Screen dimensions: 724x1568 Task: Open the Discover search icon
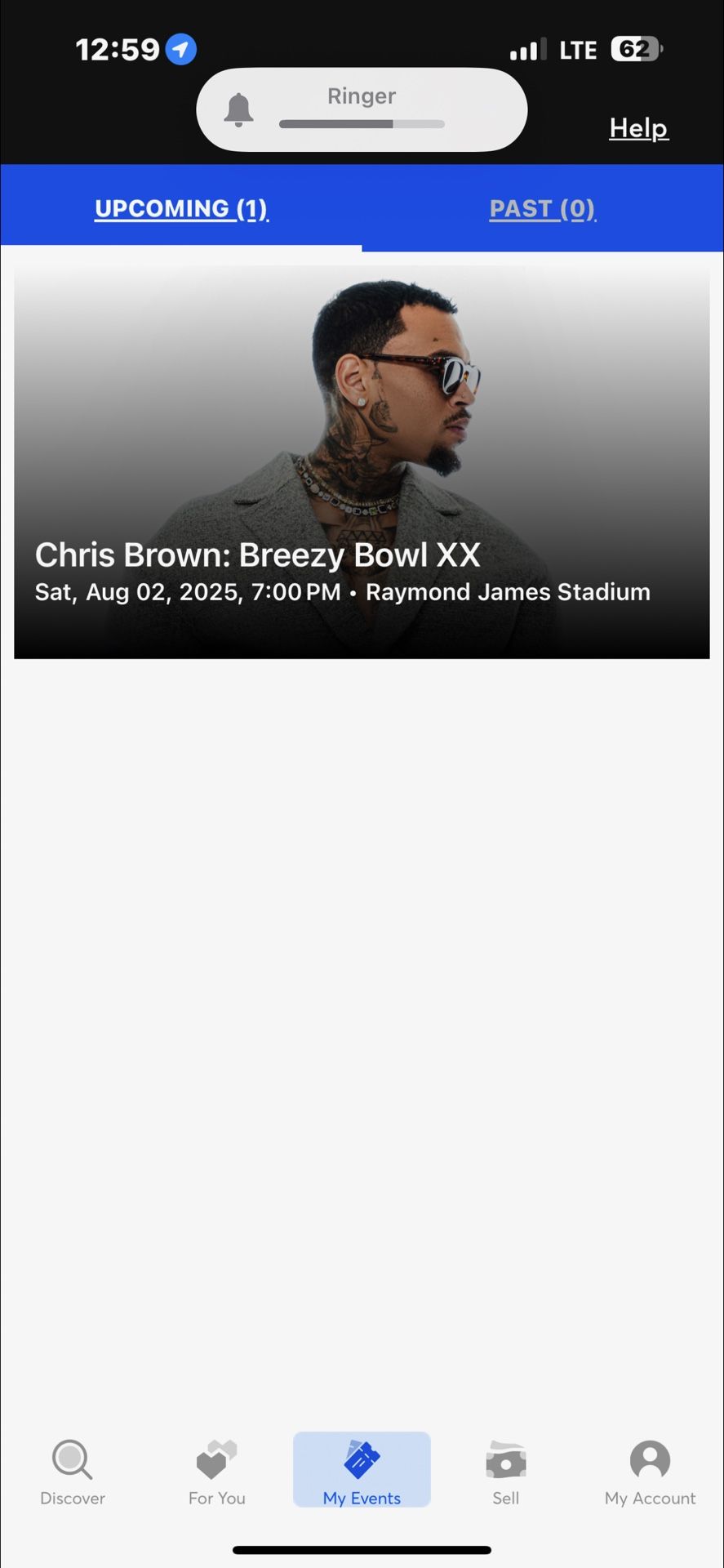click(72, 1461)
